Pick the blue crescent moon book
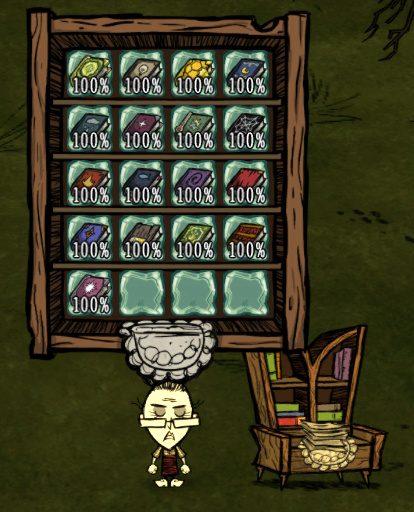The image size is (414, 512). click(246, 74)
